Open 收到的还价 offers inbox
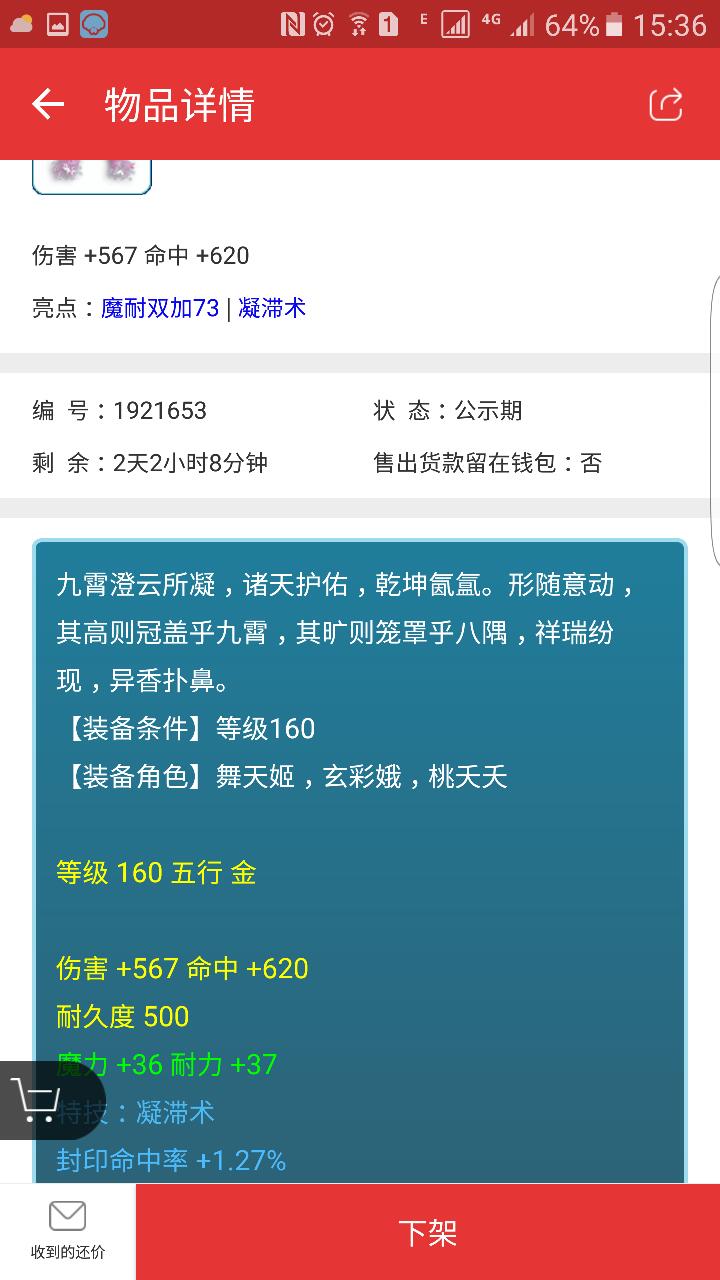The image size is (720, 1280). [67, 1231]
